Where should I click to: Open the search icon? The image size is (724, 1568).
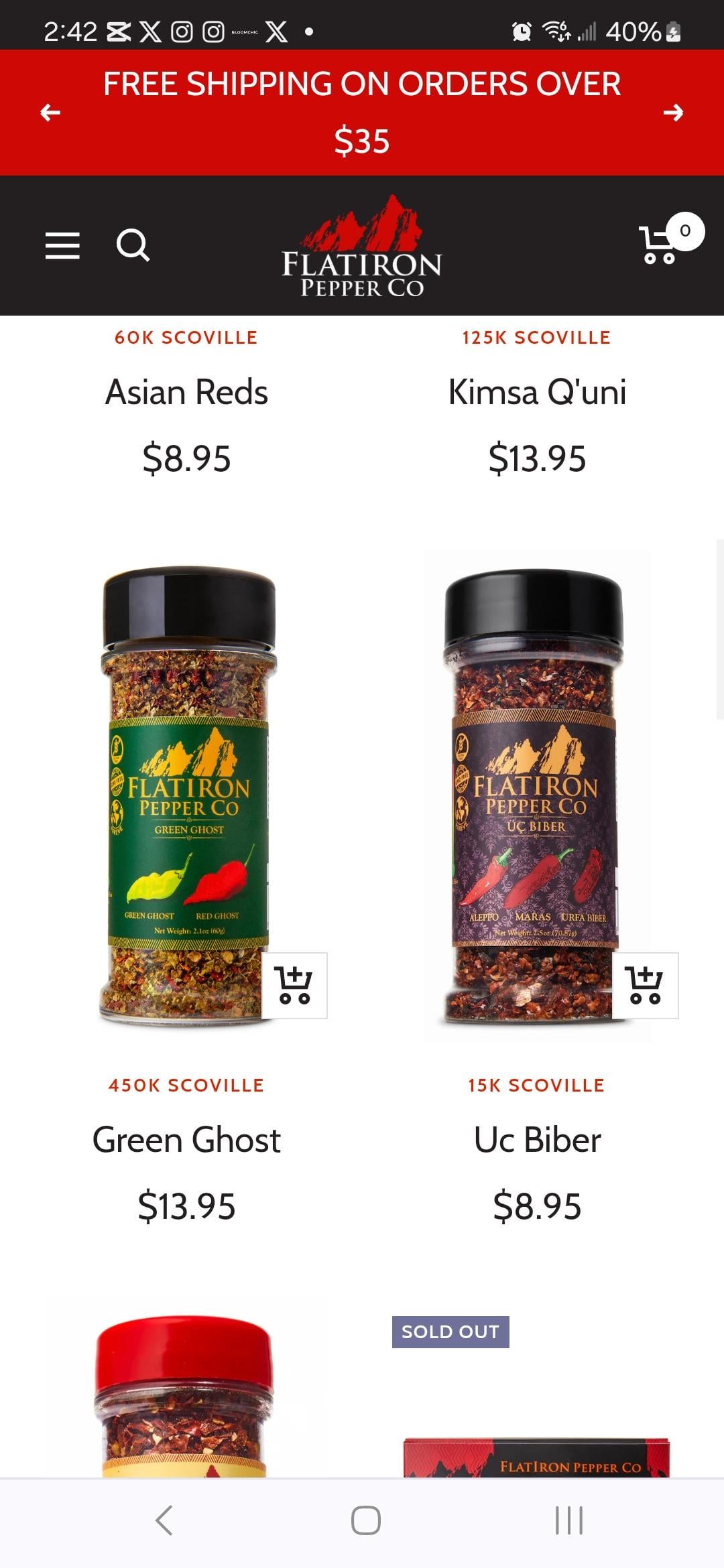point(133,245)
